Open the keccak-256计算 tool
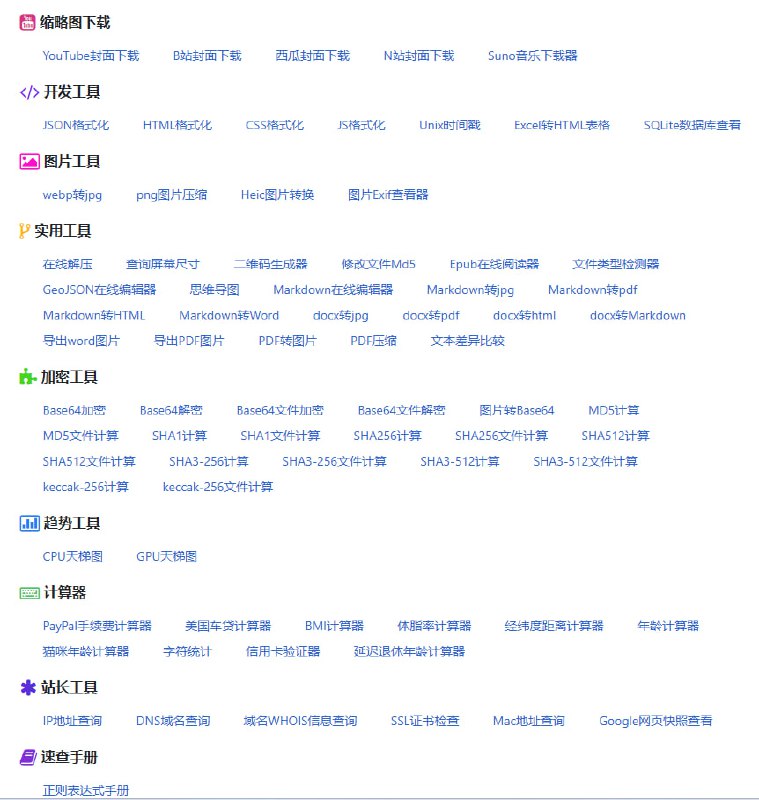This screenshot has width=759, height=800. pos(86,487)
